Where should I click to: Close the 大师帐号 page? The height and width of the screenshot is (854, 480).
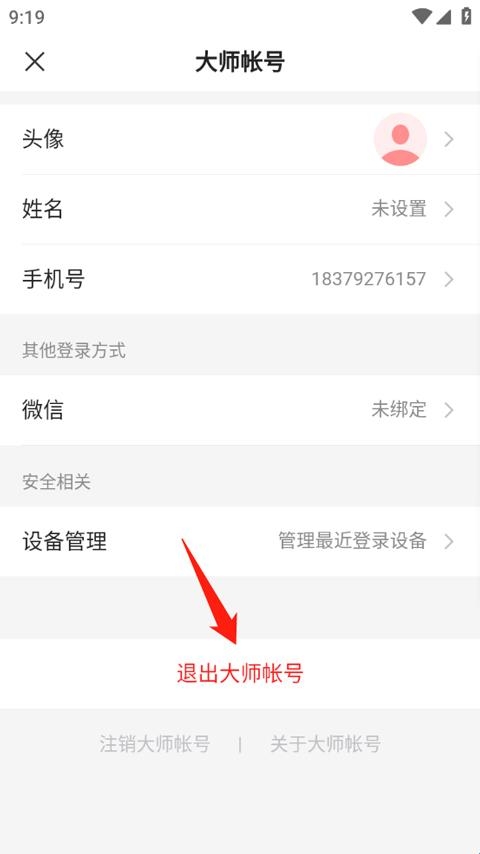(x=35, y=62)
